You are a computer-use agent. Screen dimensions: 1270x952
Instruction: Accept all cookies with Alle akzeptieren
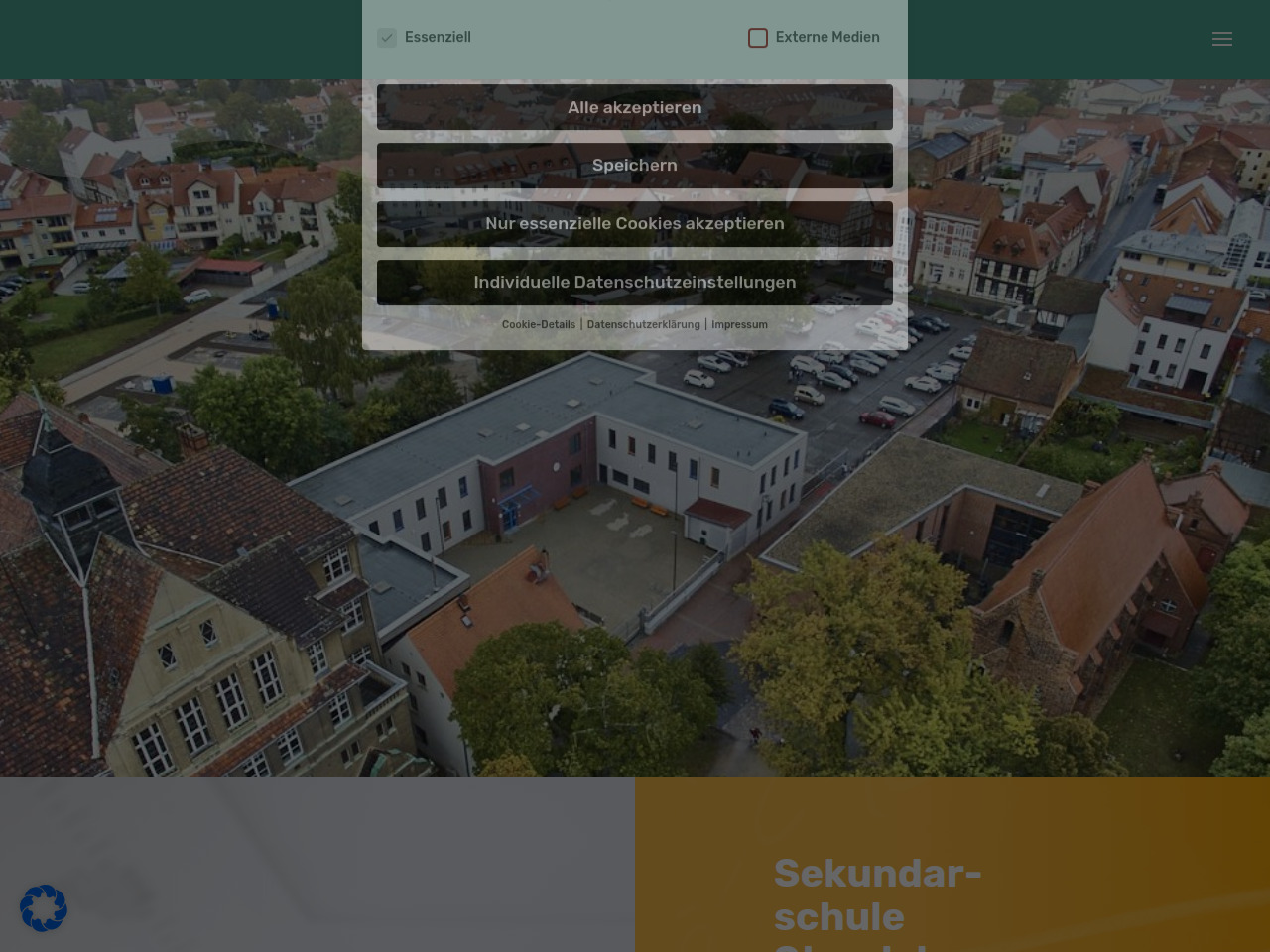pos(635,107)
